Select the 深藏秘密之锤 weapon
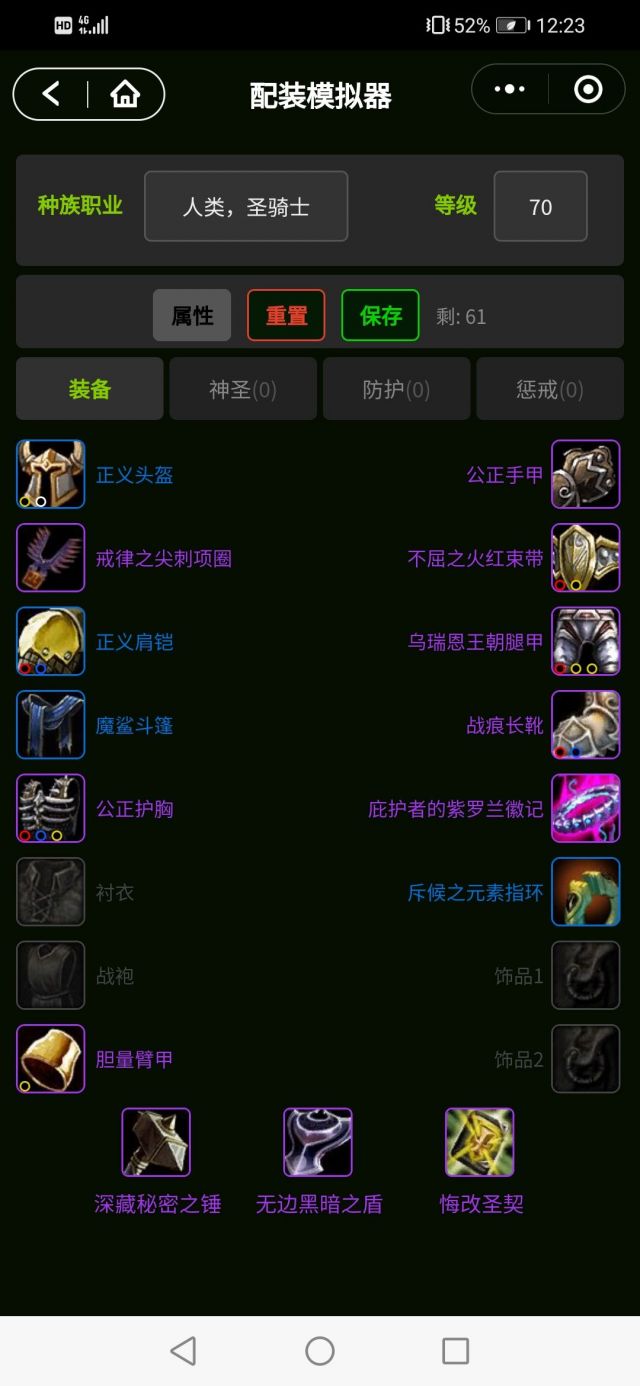The height and width of the screenshot is (1386, 640). 156,1142
